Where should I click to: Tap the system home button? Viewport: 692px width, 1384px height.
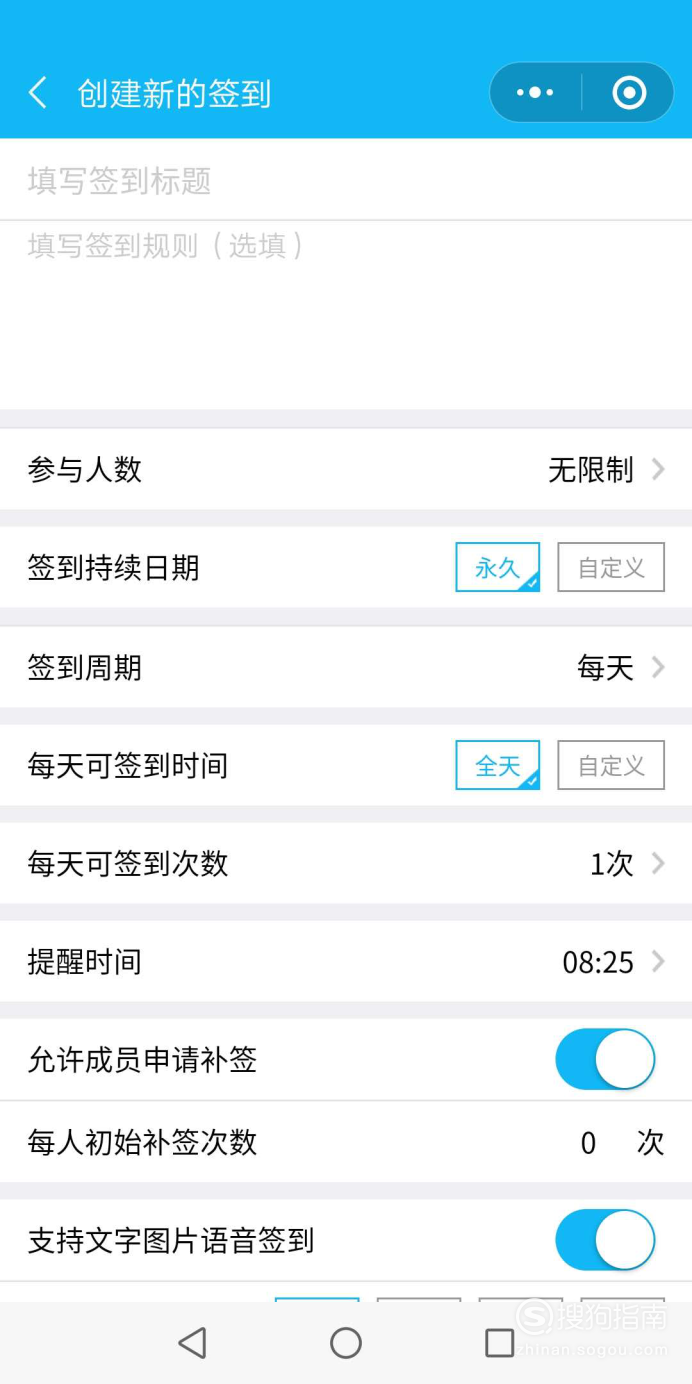tap(346, 1342)
